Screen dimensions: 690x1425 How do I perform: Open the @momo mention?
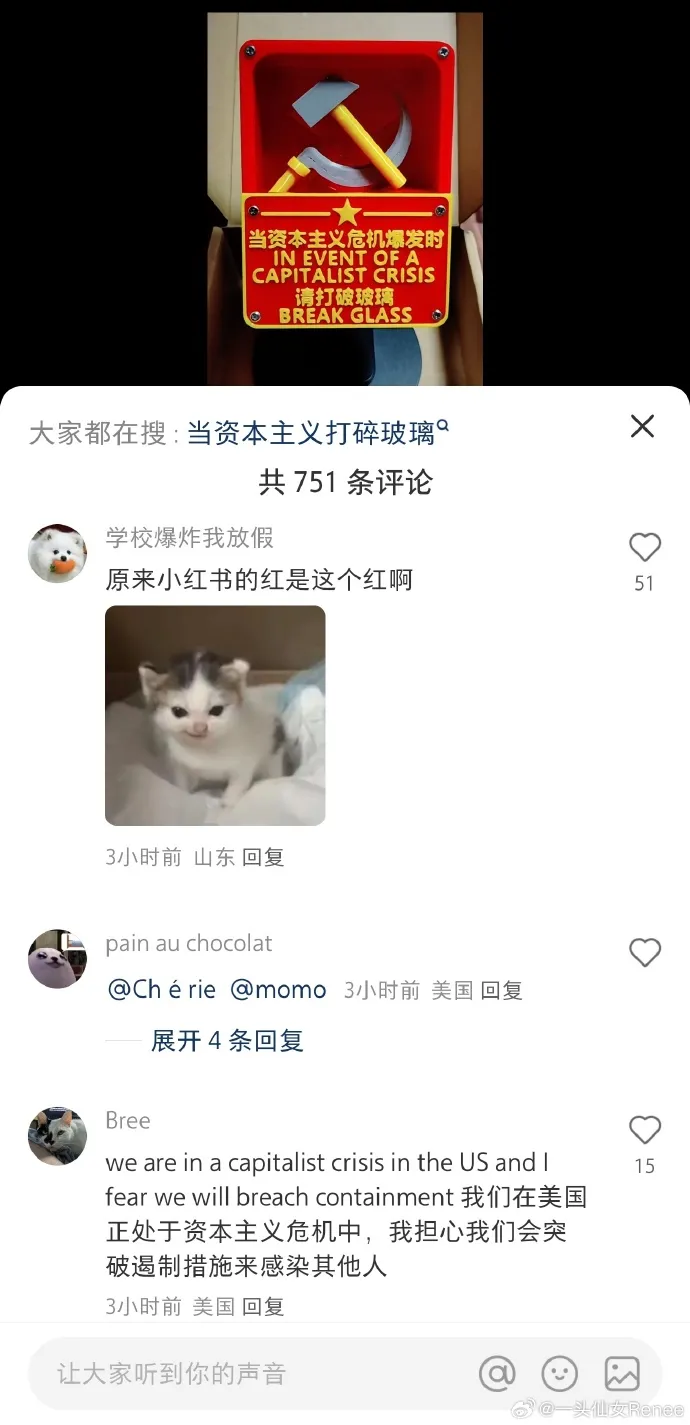(x=278, y=990)
